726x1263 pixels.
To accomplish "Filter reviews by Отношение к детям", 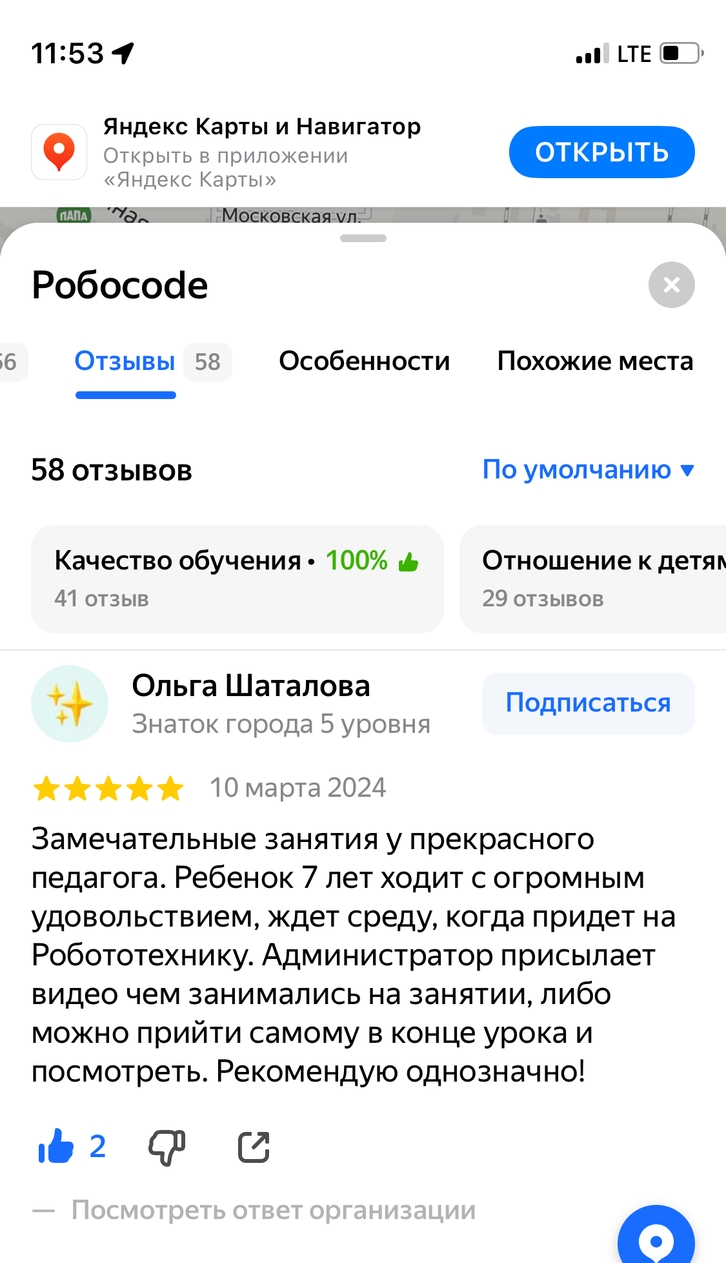I will pos(595,578).
